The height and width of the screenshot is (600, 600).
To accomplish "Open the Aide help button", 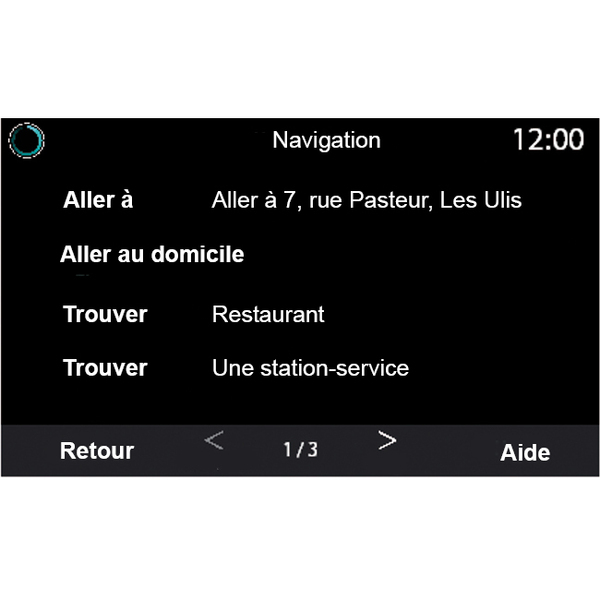I will point(525,452).
